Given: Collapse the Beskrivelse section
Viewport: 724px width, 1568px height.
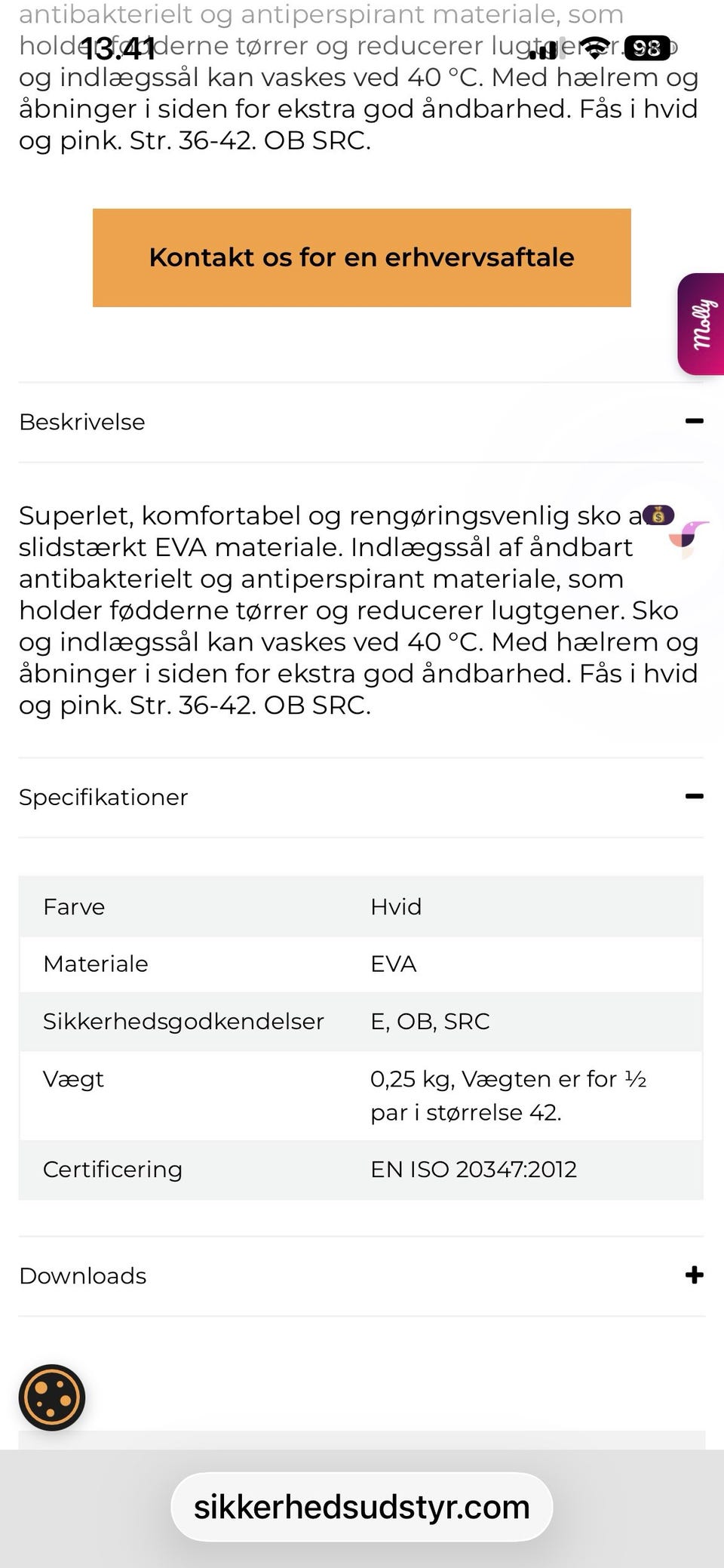Looking at the screenshot, I should click(361, 422).
